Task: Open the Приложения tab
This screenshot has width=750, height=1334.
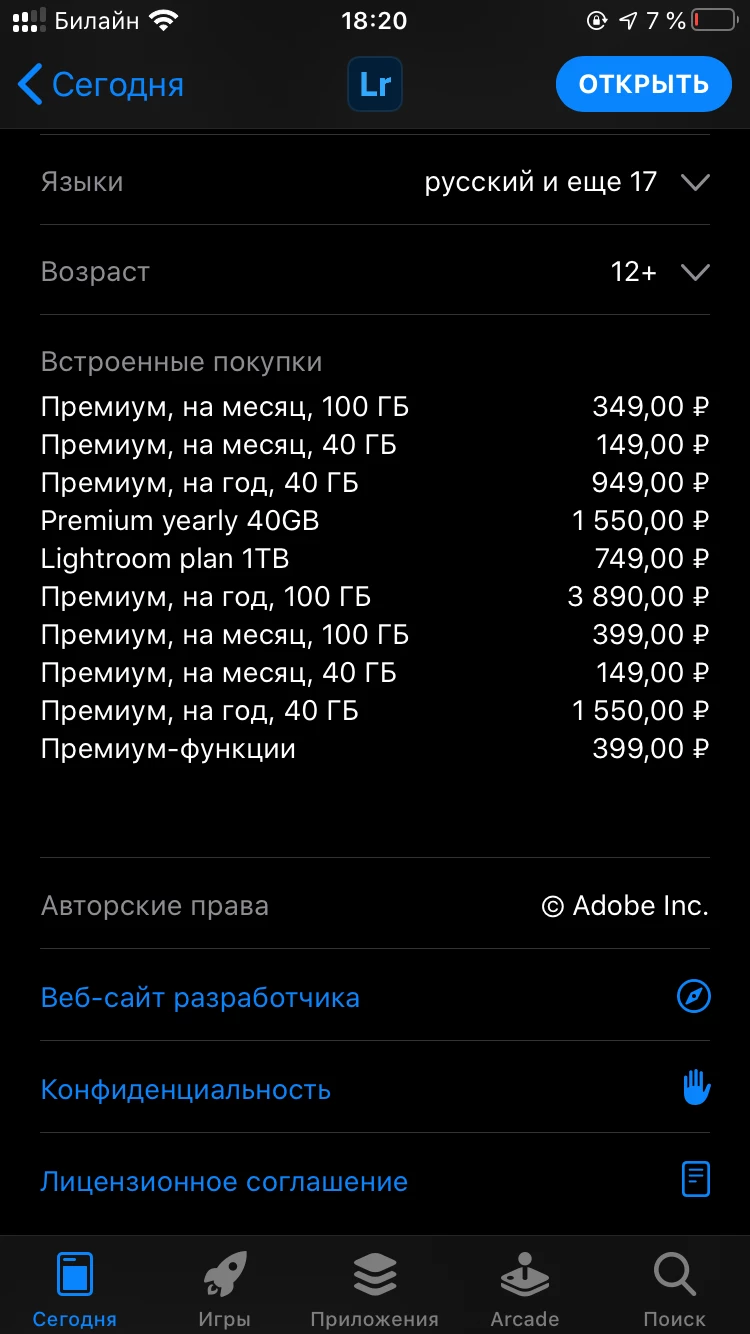Action: pyautogui.click(x=375, y=1288)
